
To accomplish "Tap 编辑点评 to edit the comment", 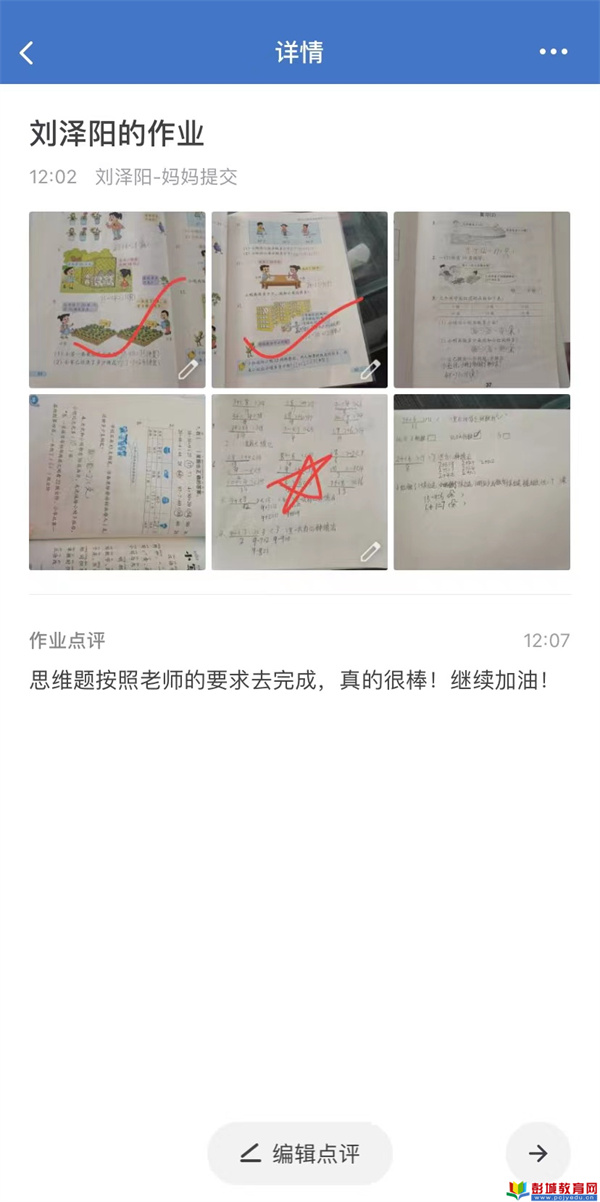I will pyautogui.click(x=300, y=1154).
